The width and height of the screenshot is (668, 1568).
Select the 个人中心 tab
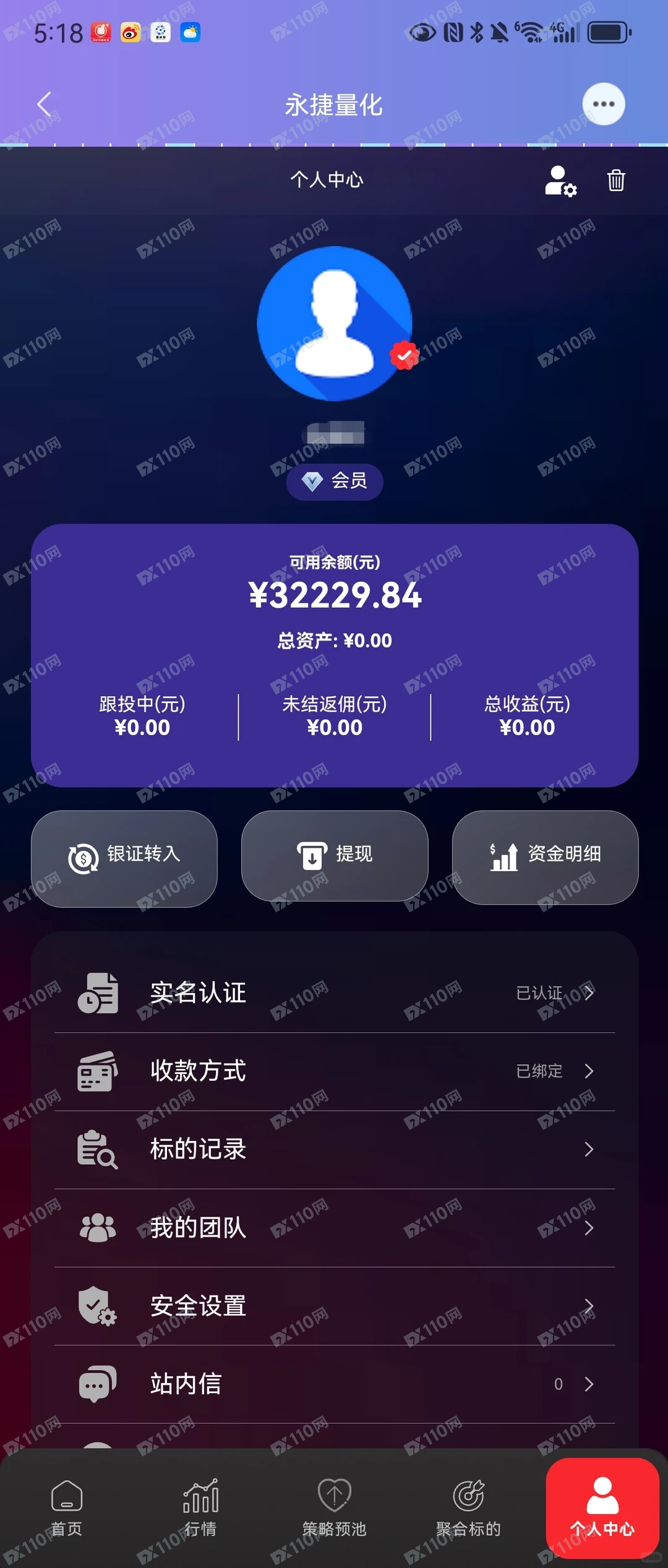pyautogui.click(x=602, y=1507)
